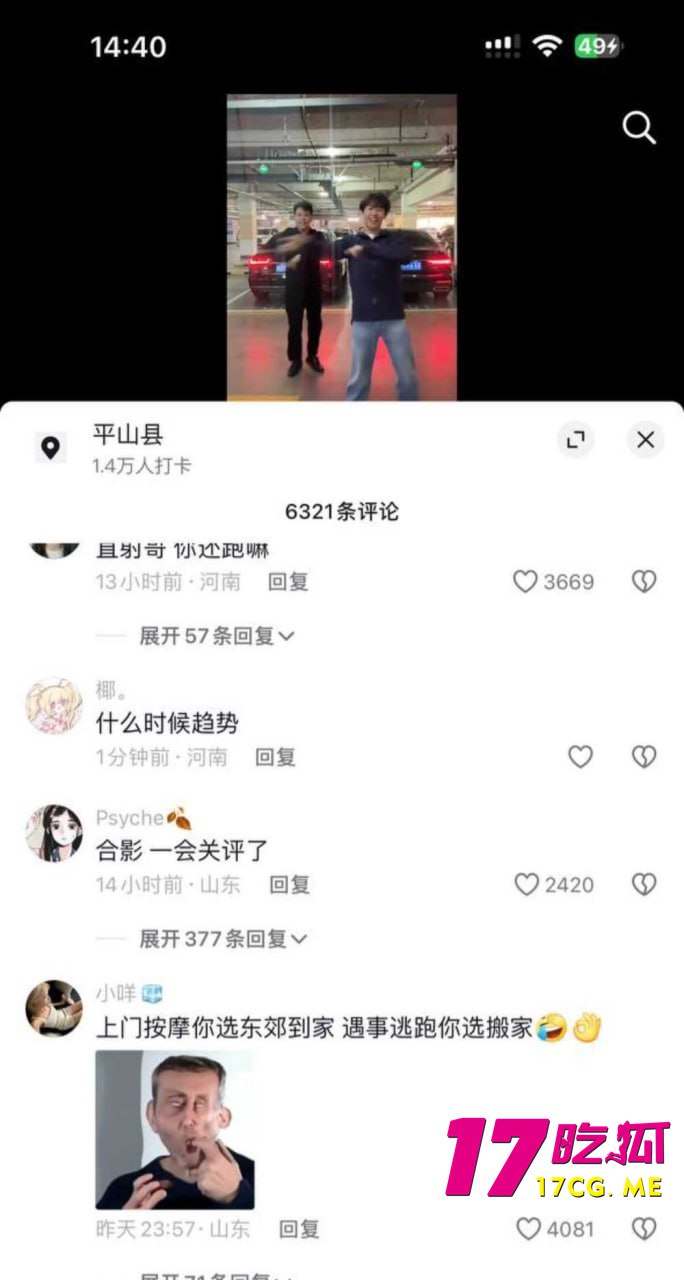Open the 平山县 location page

(x=128, y=436)
